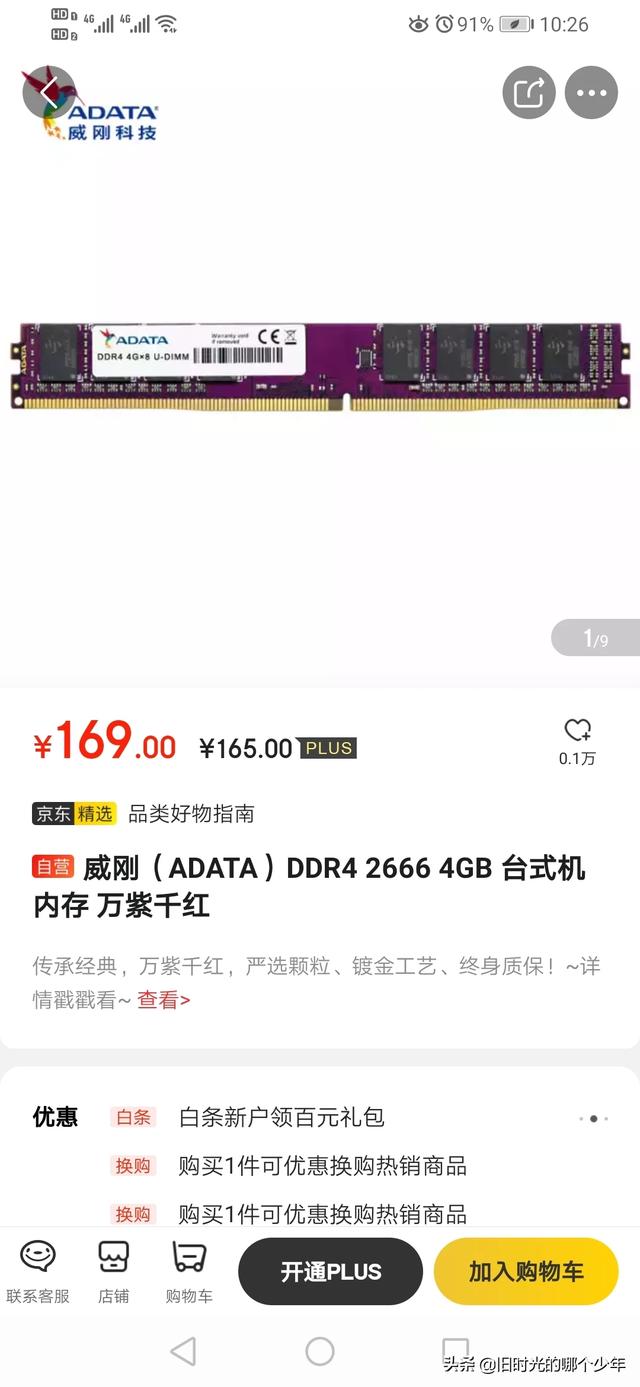
Task: Tap 加入购物车 to add to cart
Action: (x=526, y=1271)
